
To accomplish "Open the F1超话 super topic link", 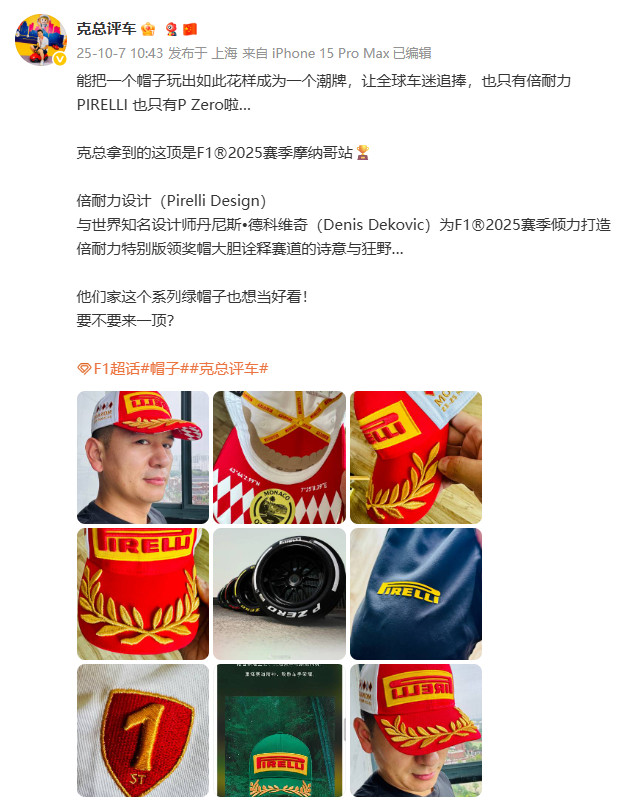I will click(x=106, y=369).
